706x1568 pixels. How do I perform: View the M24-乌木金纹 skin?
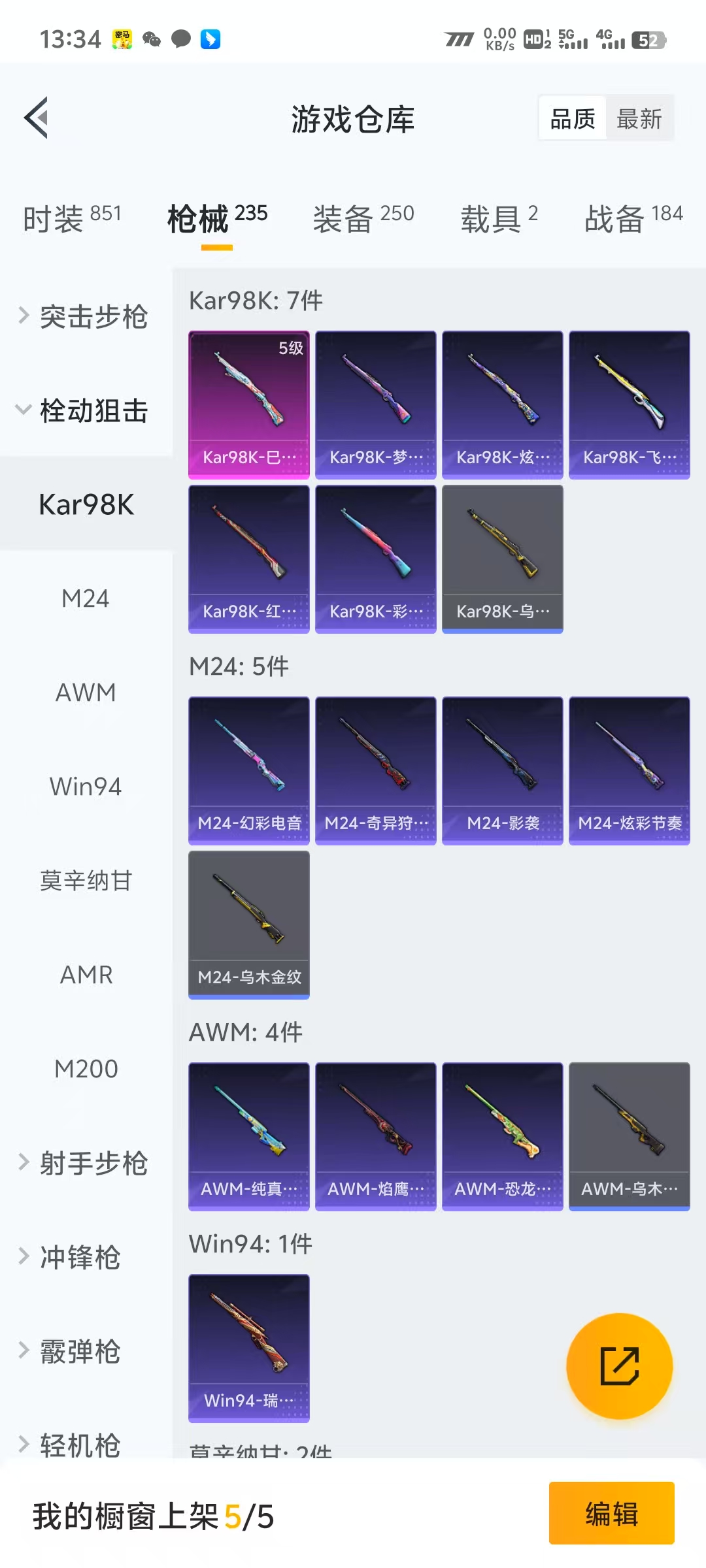coord(249,924)
